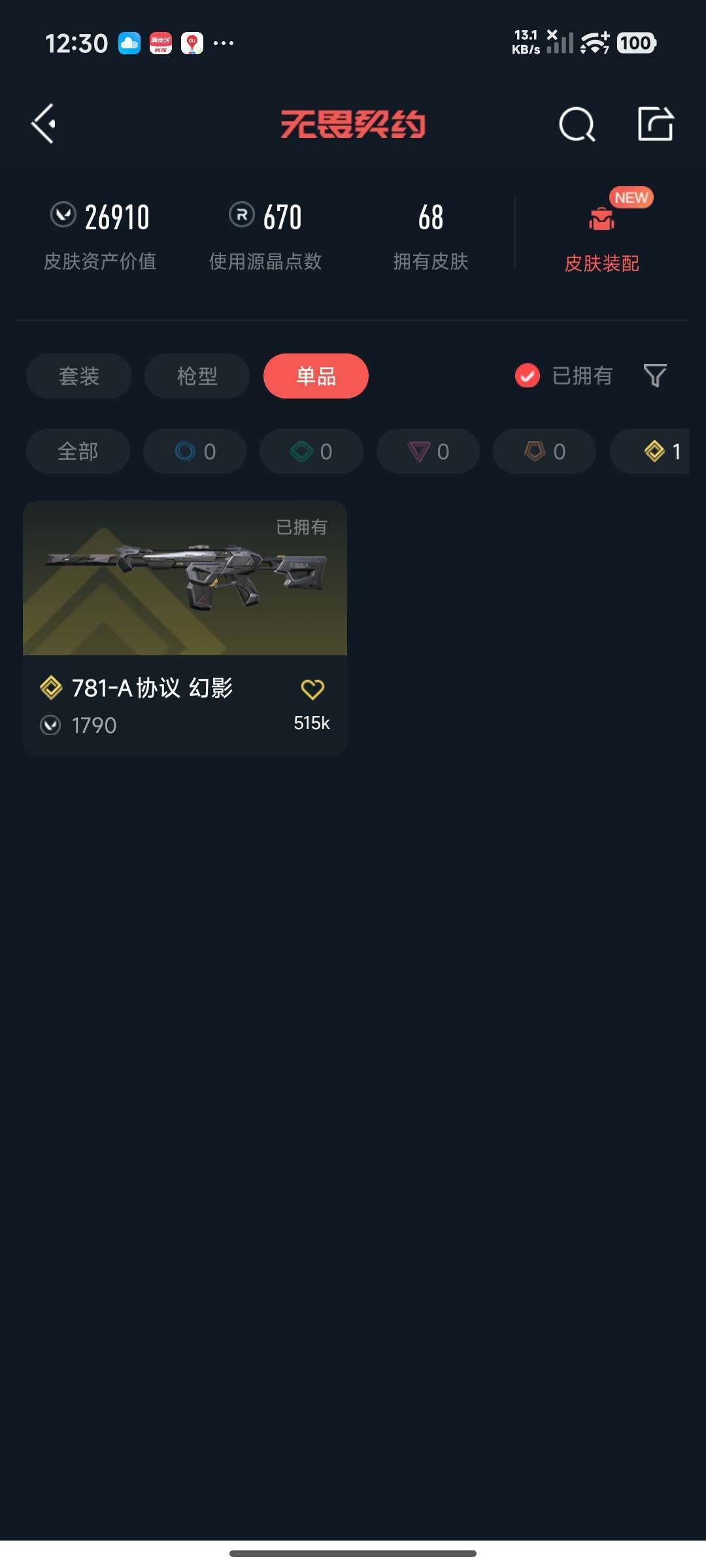
Task: Filter by blue circle tier chip
Action: (x=195, y=451)
